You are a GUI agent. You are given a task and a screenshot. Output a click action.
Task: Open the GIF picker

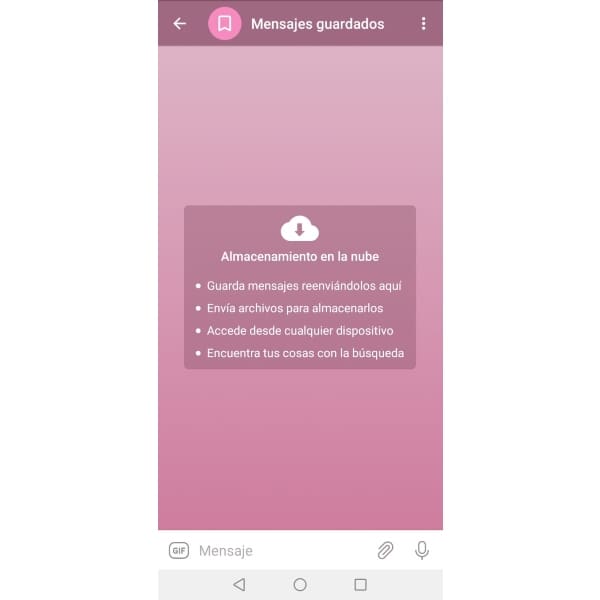point(179,550)
